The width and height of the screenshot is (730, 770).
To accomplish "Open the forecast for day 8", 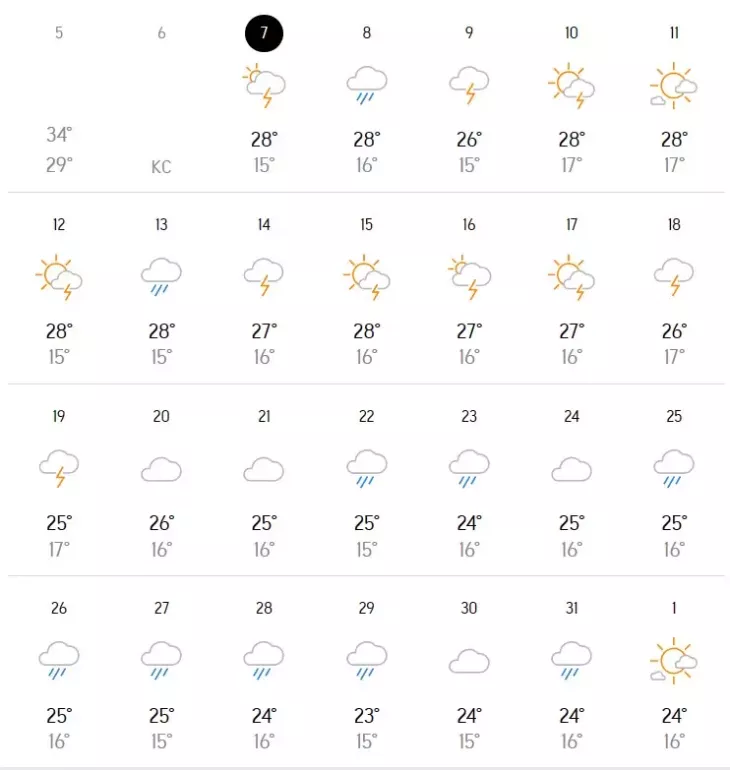I will (366, 95).
